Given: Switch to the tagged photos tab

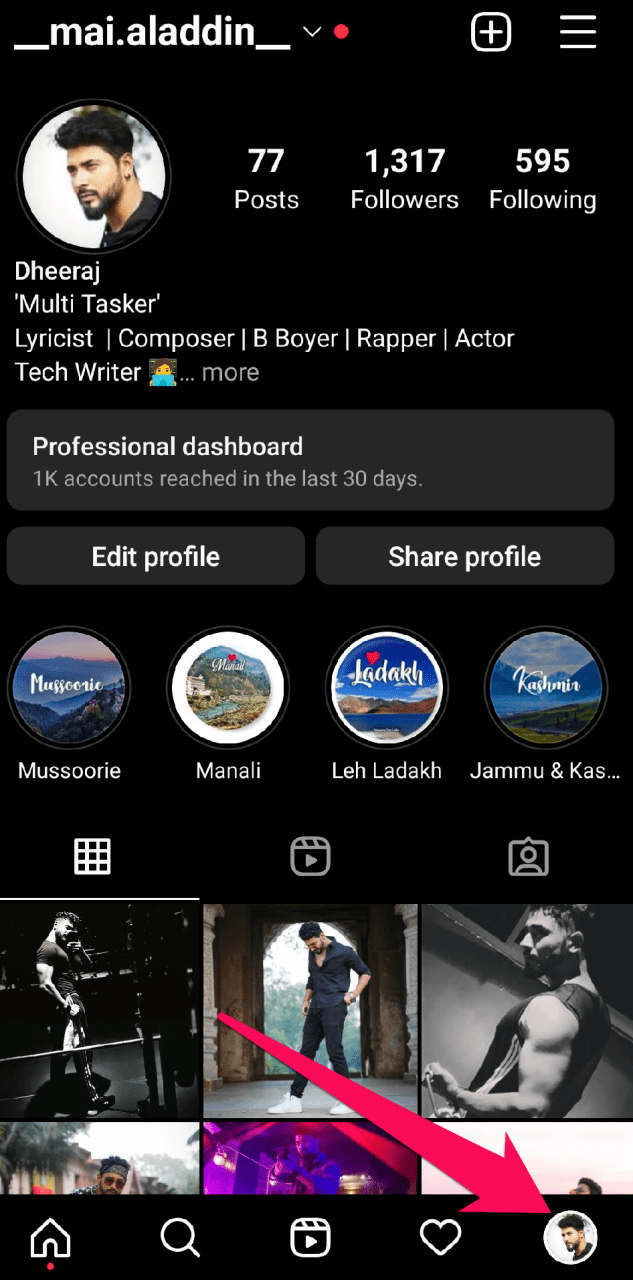Looking at the screenshot, I should (x=528, y=856).
